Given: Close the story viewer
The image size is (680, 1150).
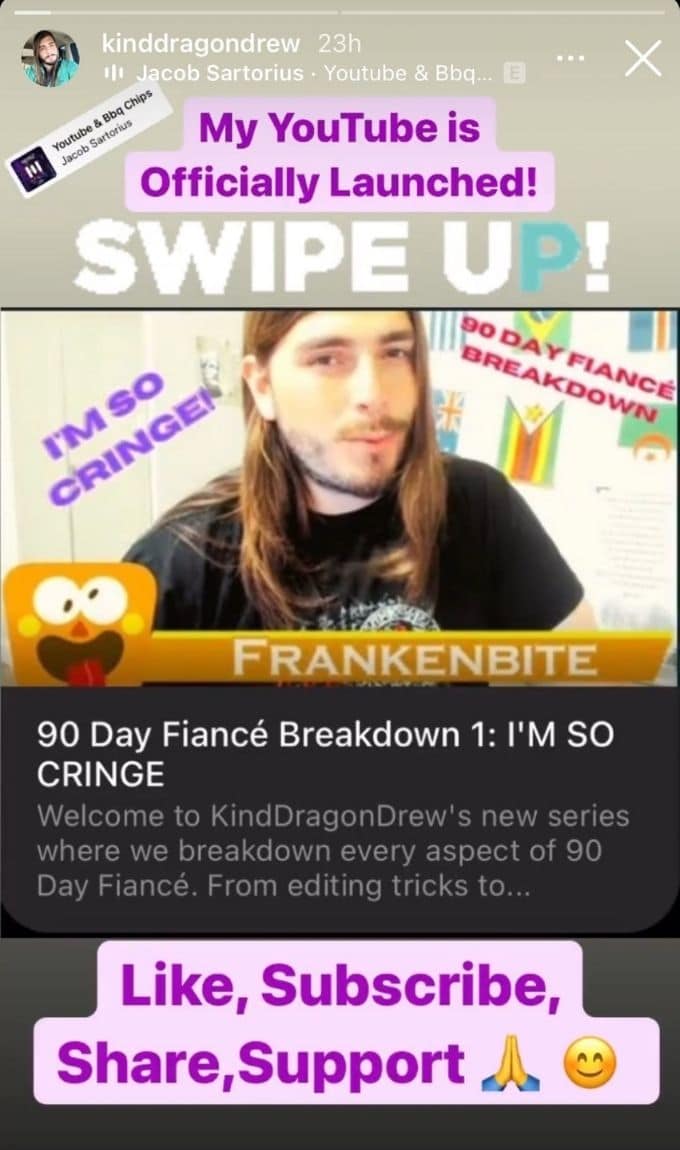Looking at the screenshot, I should pyautogui.click(x=642, y=59).
